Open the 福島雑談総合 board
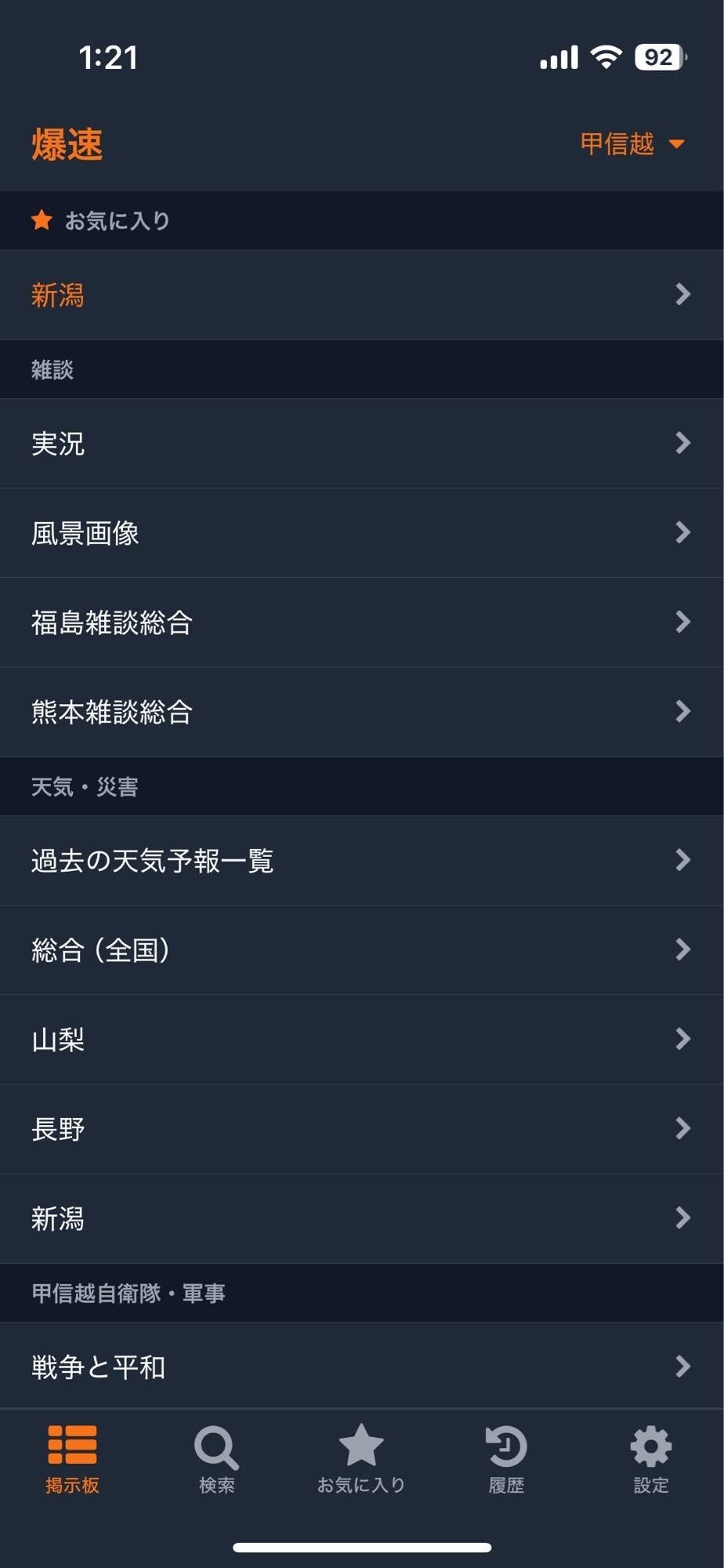Image resolution: width=724 pixels, height=1568 pixels. [x=360, y=622]
